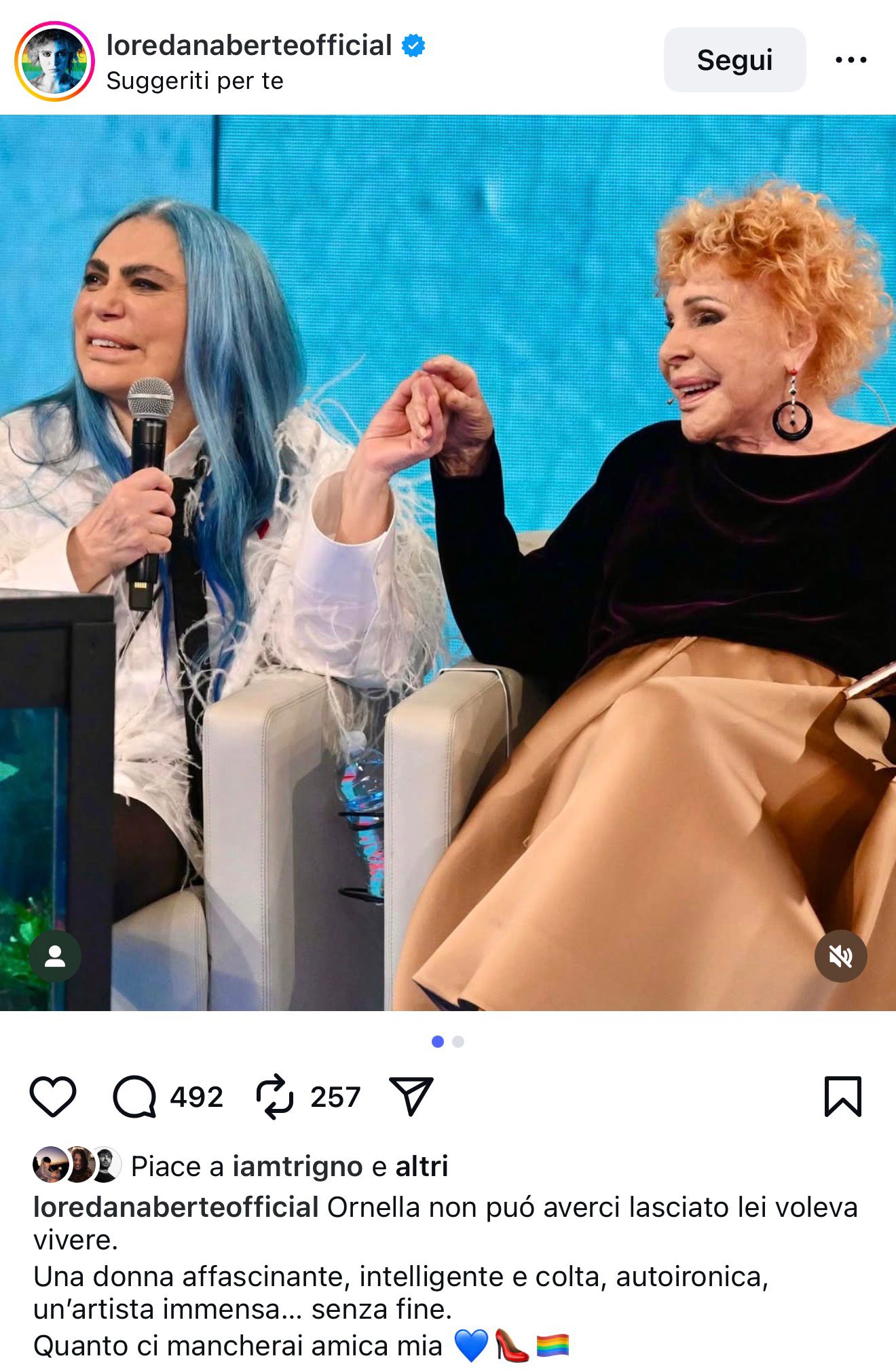The image size is (896, 1371).
Task: Show tagged people icon on photo
Action: pos(55,956)
